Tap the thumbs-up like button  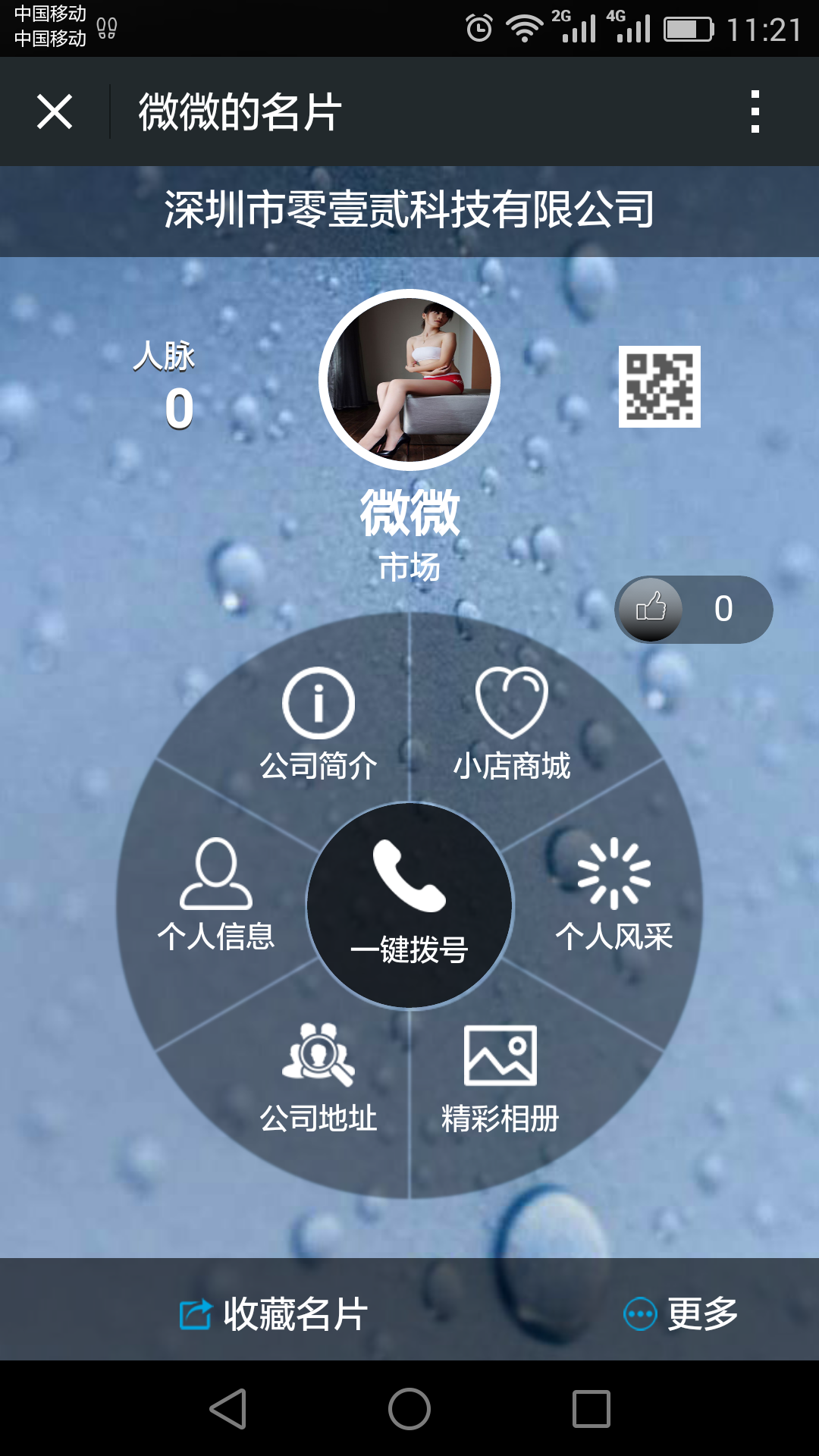click(651, 609)
